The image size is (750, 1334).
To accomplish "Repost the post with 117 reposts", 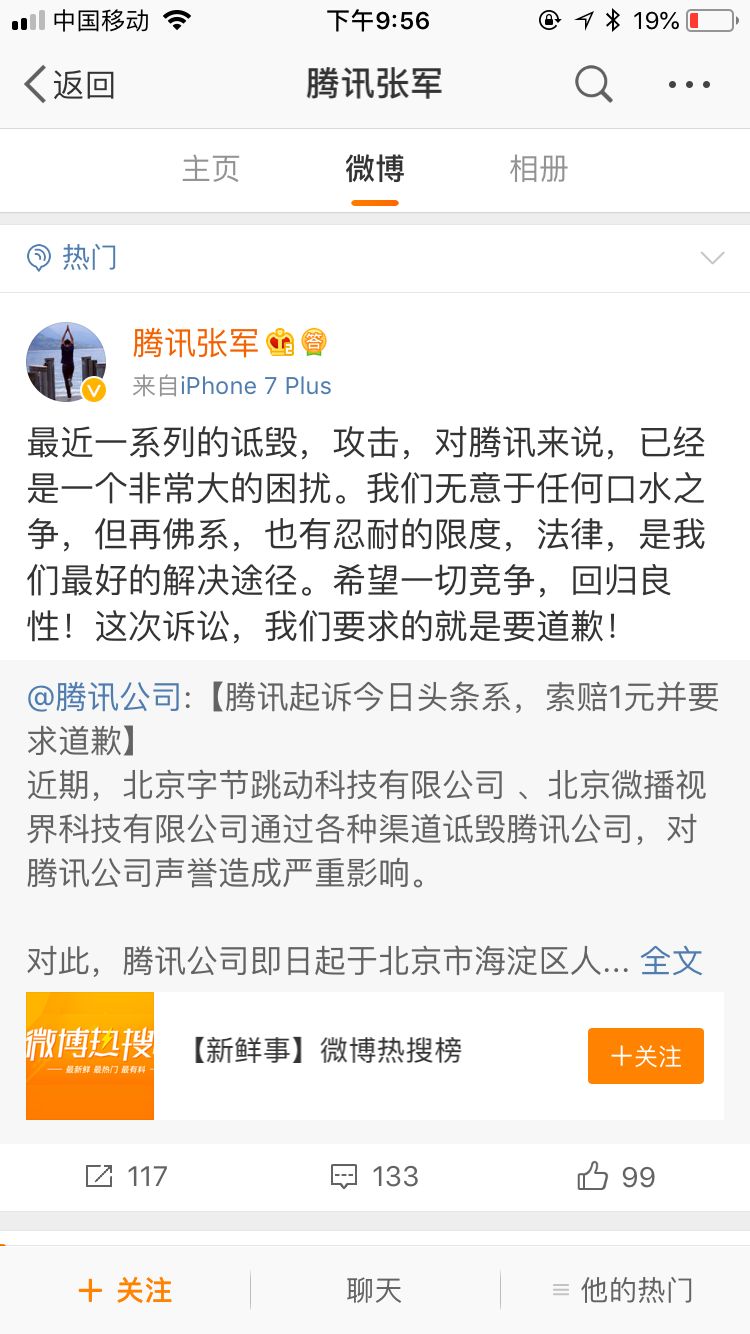I will point(126,1176).
